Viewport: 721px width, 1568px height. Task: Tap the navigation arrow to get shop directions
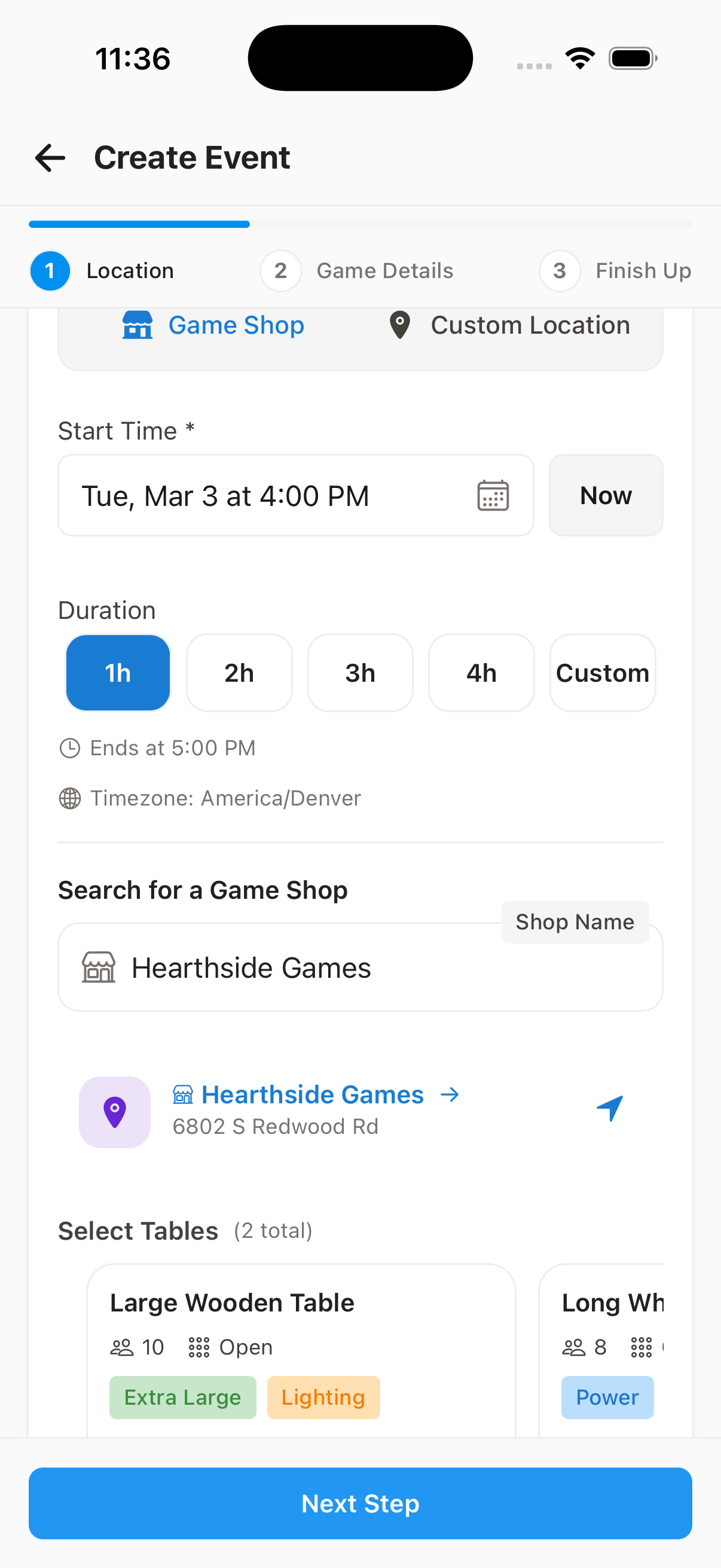click(x=610, y=1109)
